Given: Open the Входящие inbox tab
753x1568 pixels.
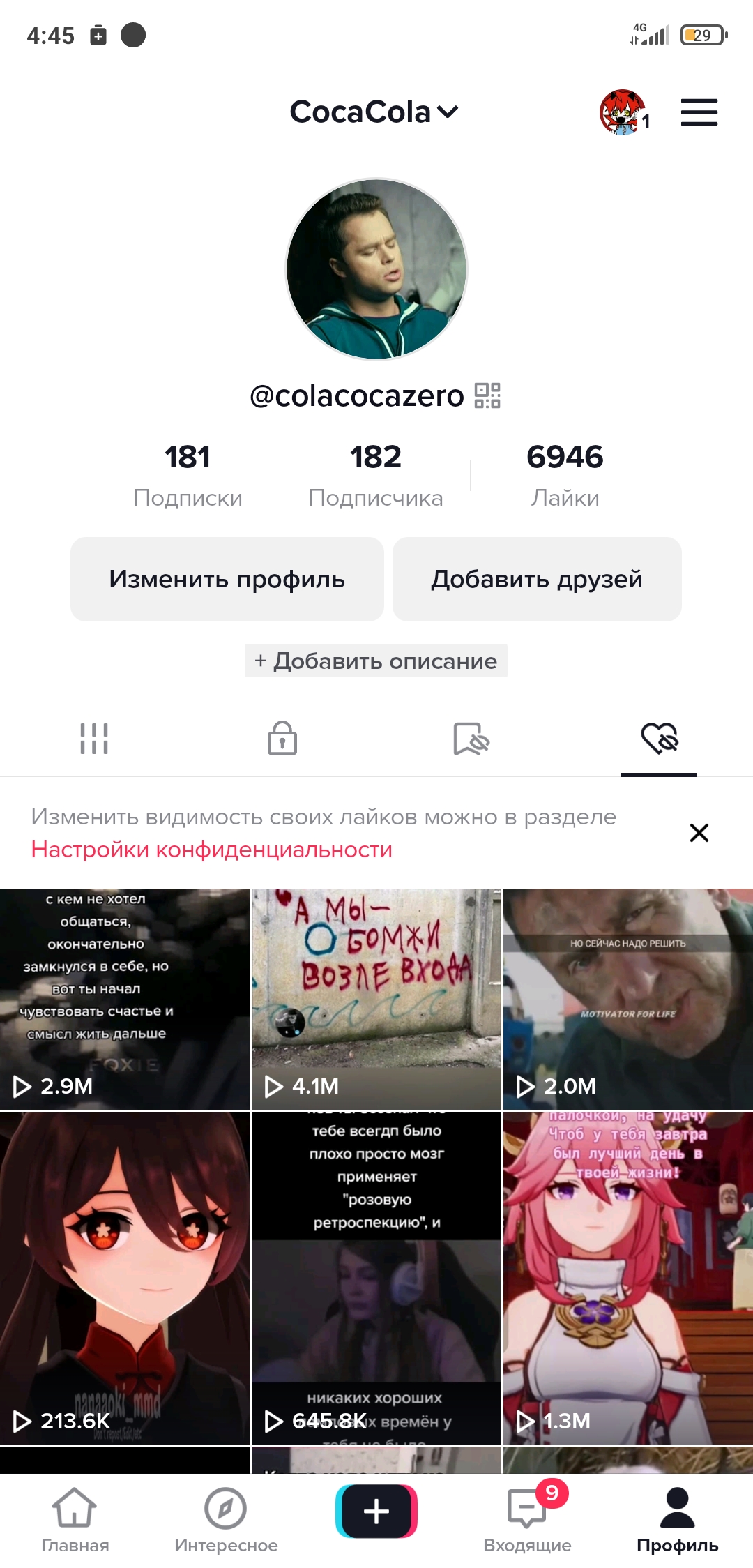Looking at the screenshot, I should point(528,1519).
